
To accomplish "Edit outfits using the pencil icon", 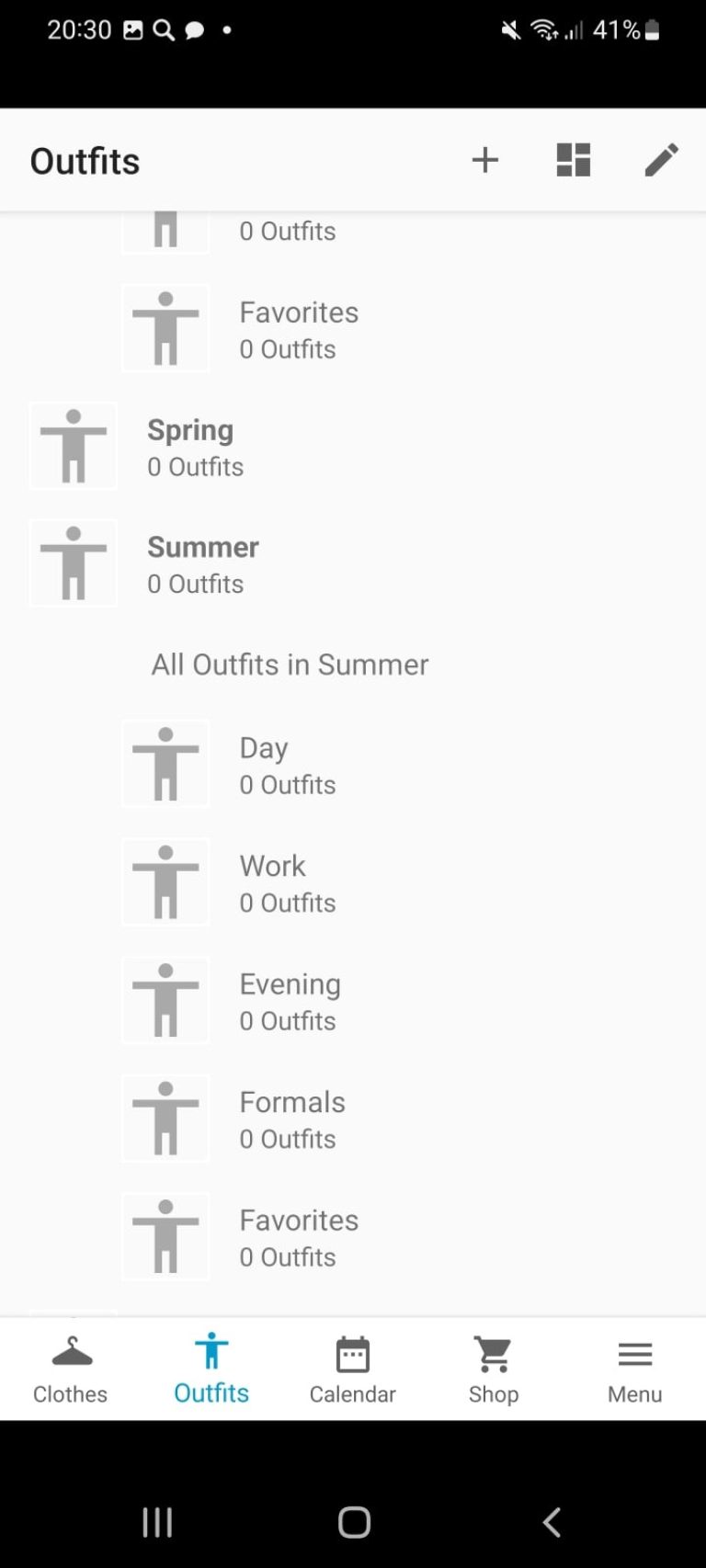I will (661, 160).
